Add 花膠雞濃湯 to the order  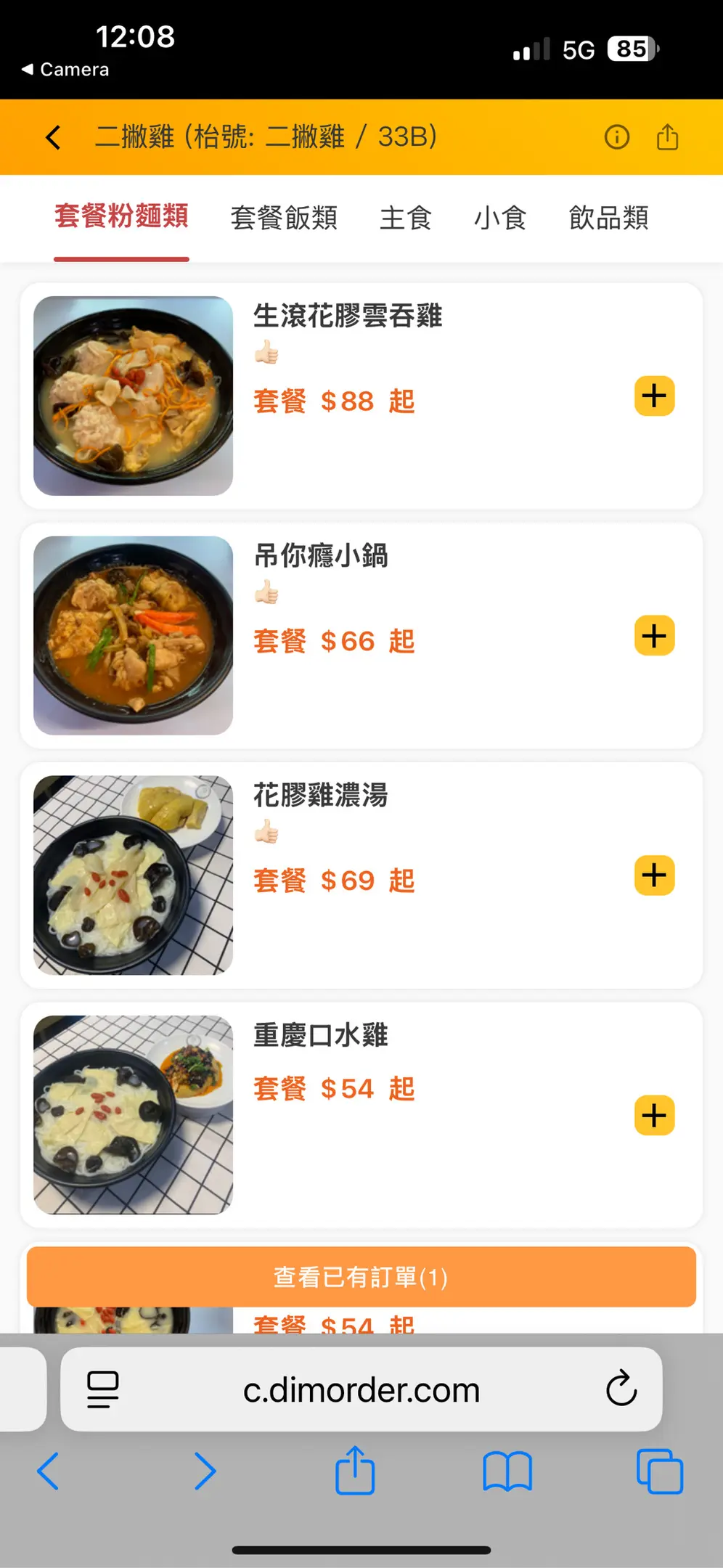[654, 875]
